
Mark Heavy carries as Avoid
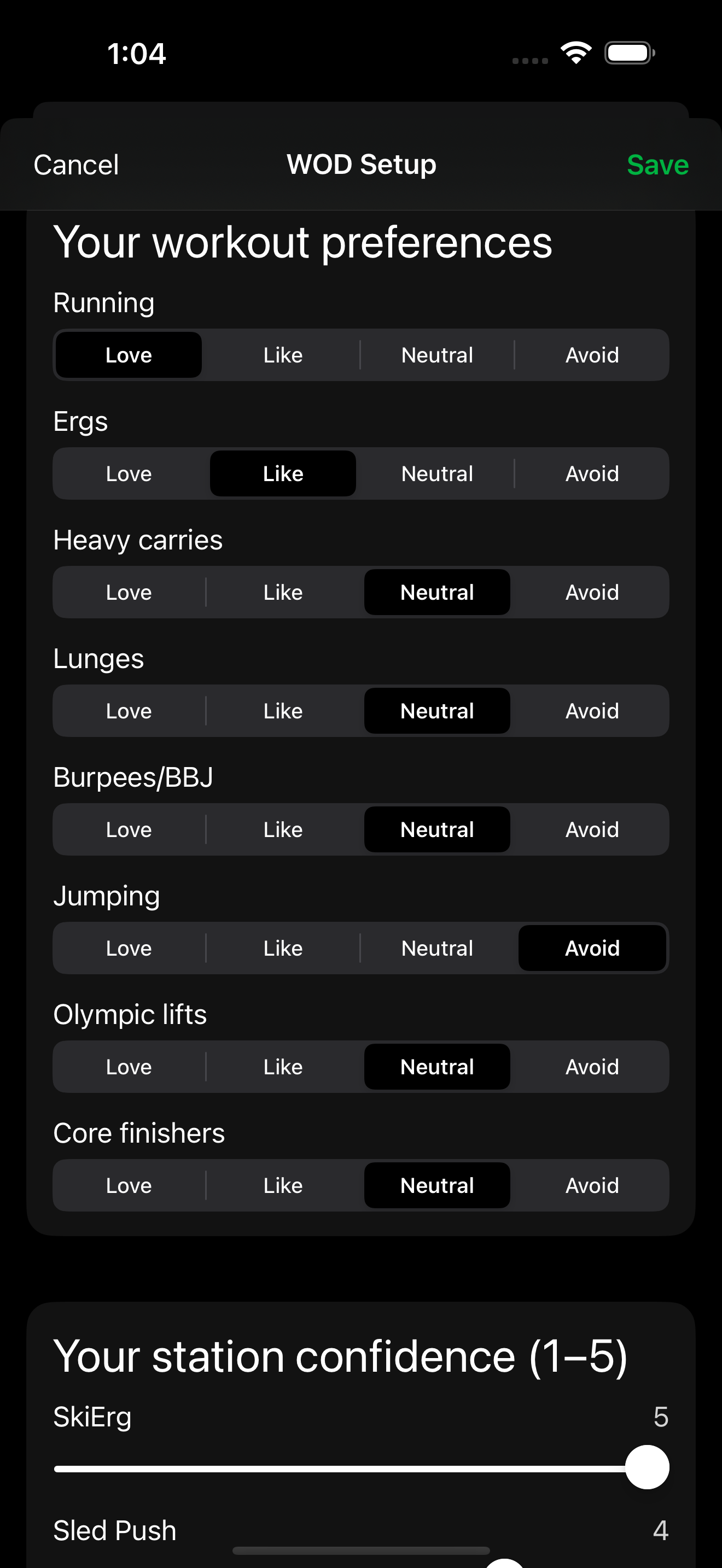pos(592,592)
